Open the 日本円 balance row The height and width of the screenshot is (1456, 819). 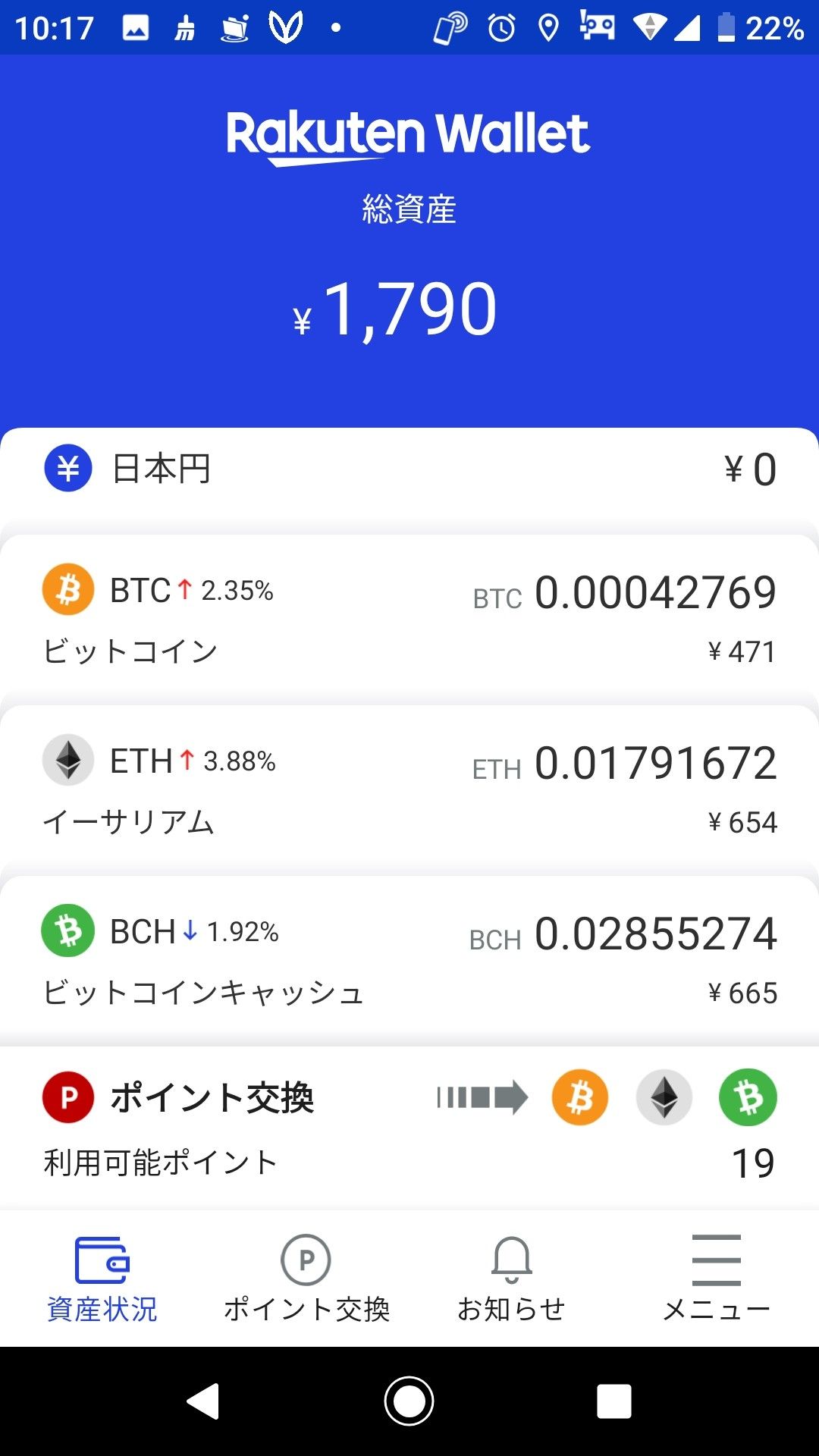coord(409,469)
